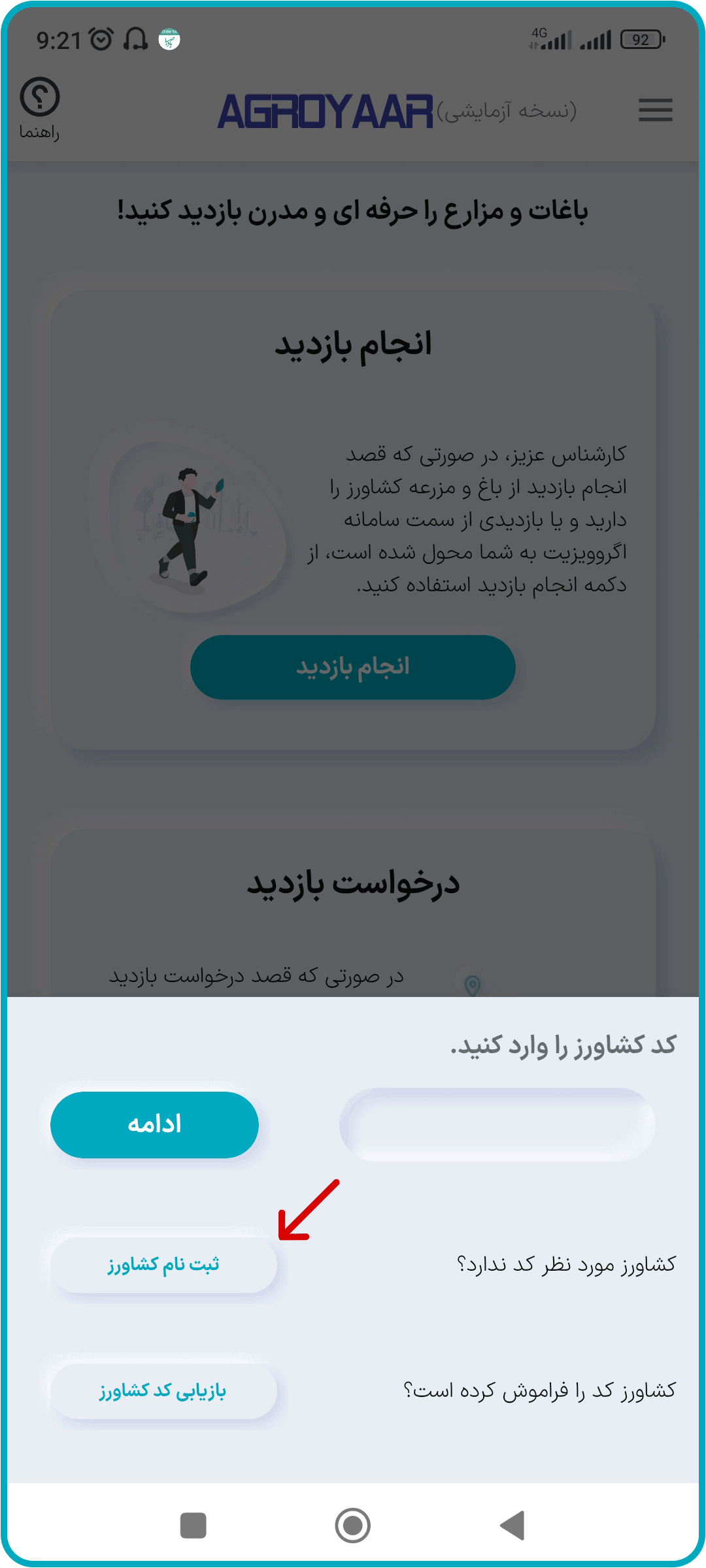Select بازیابی کد کشاورز to recover code
706x1568 pixels.
163,1391
